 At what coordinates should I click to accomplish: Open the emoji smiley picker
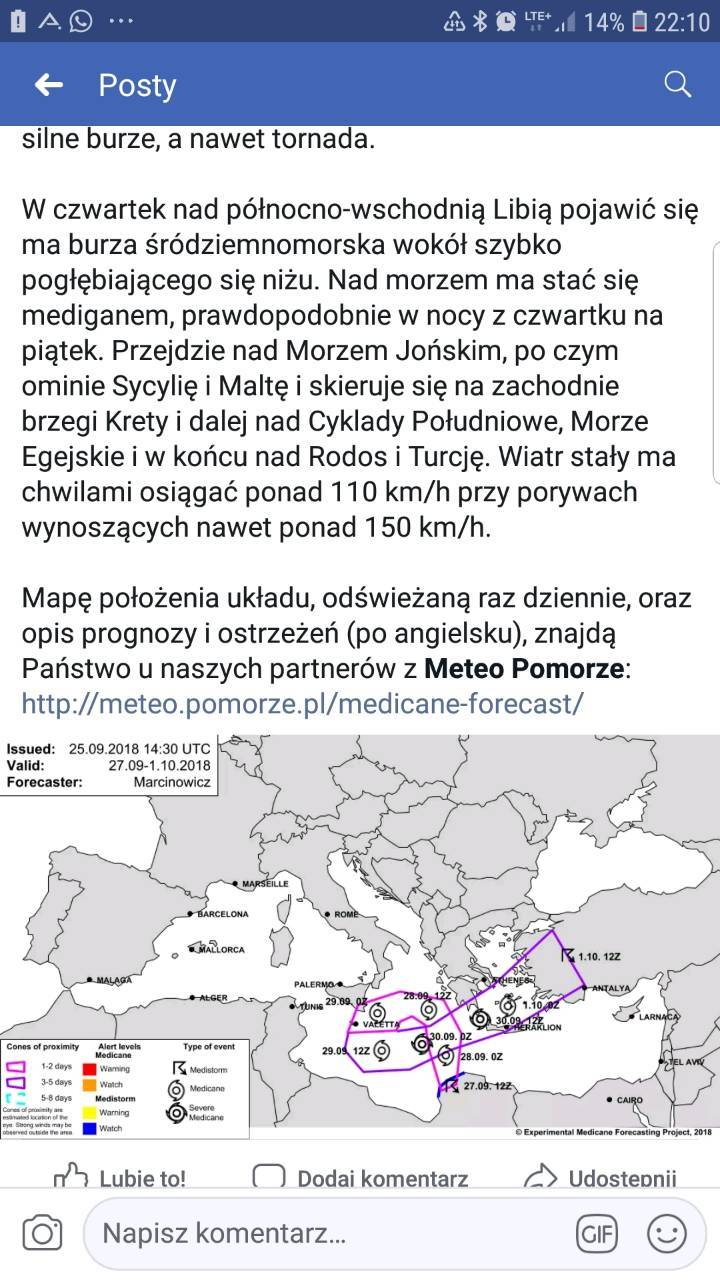666,1233
